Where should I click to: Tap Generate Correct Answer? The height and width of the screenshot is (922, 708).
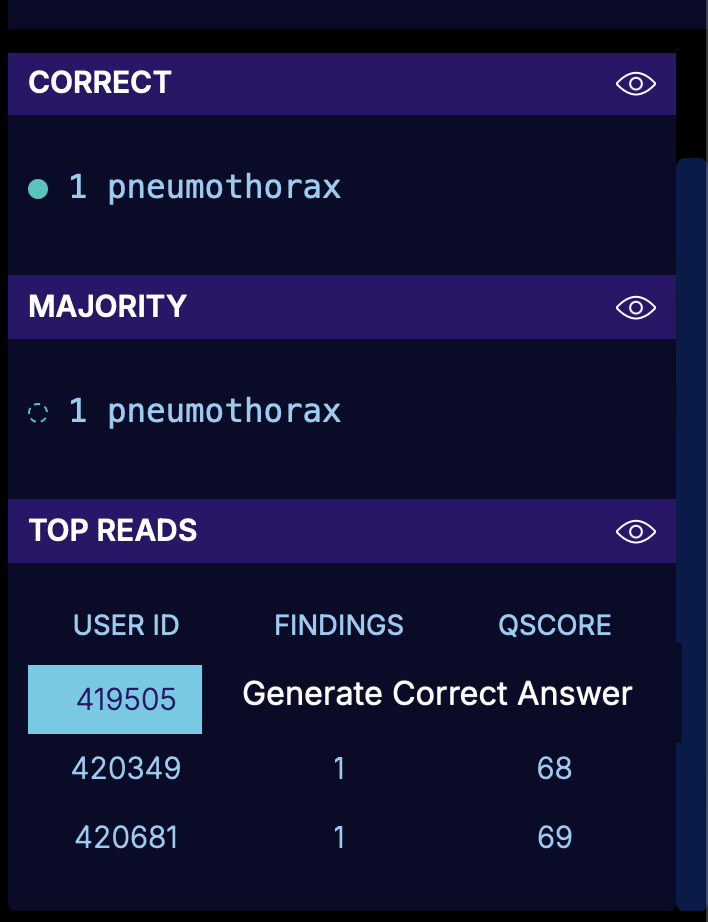[x=437, y=694]
